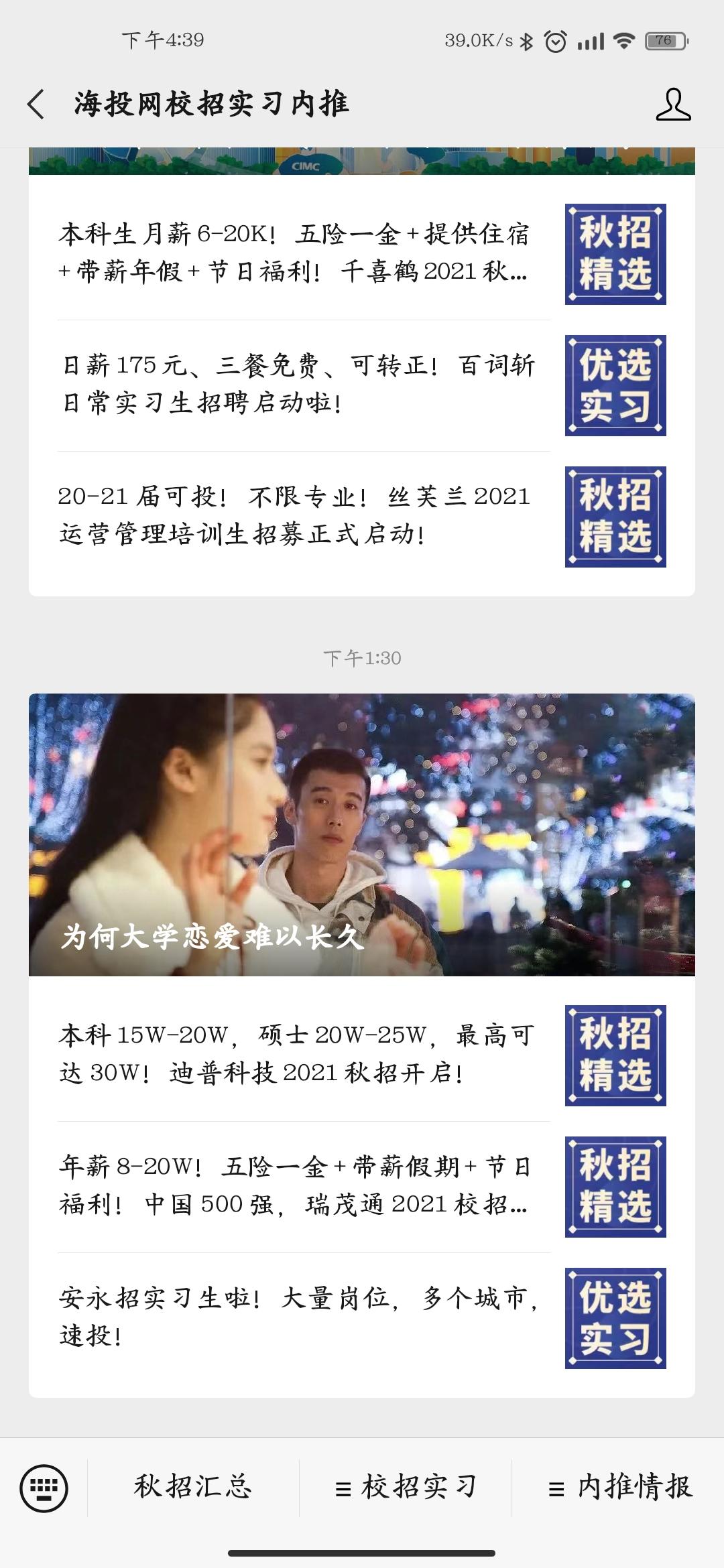724x1568 pixels.
Task: Open the 秋招汇总 menu
Action: [x=193, y=1488]
